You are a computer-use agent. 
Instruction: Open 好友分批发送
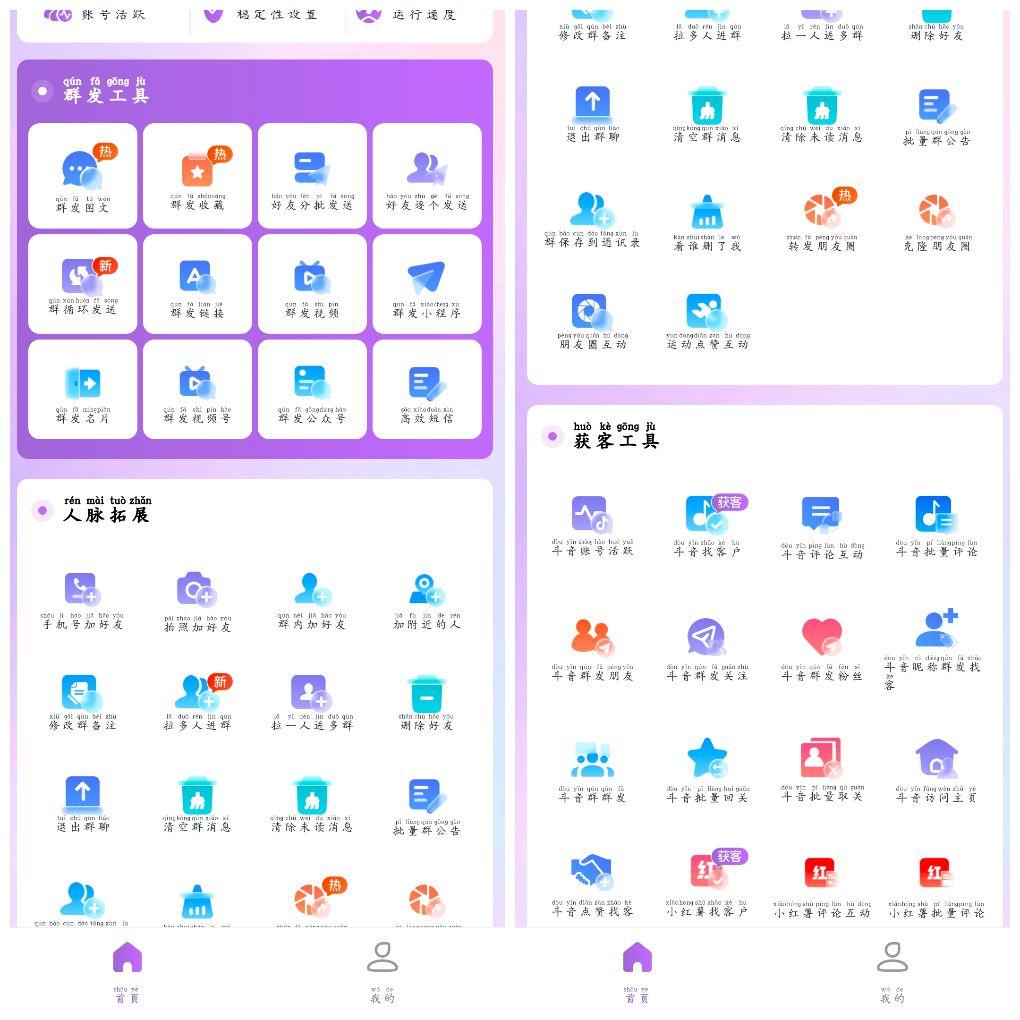click(x=312, y=176)
